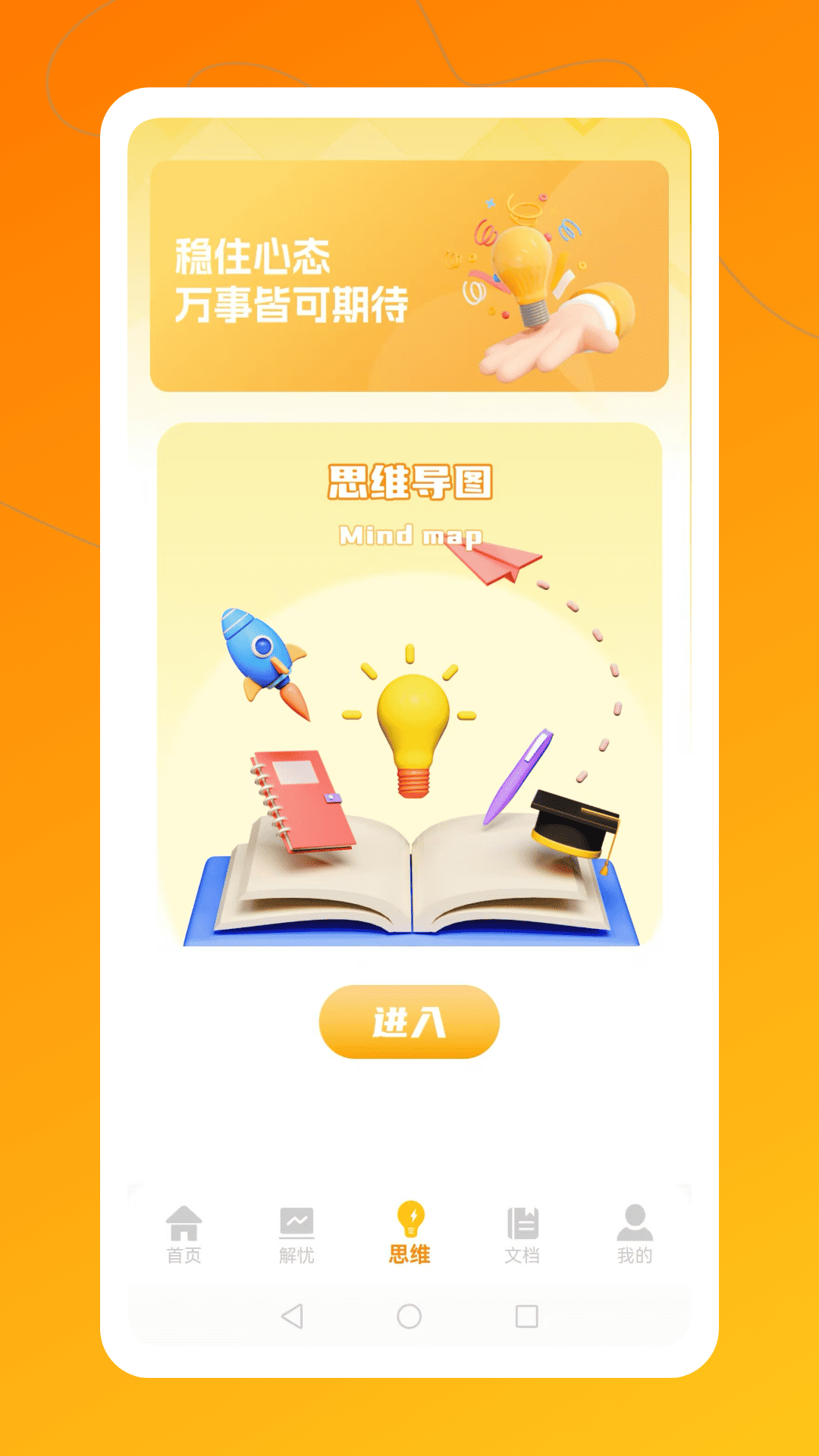Select the 思维导图 Mind map title

click(410, 482)
